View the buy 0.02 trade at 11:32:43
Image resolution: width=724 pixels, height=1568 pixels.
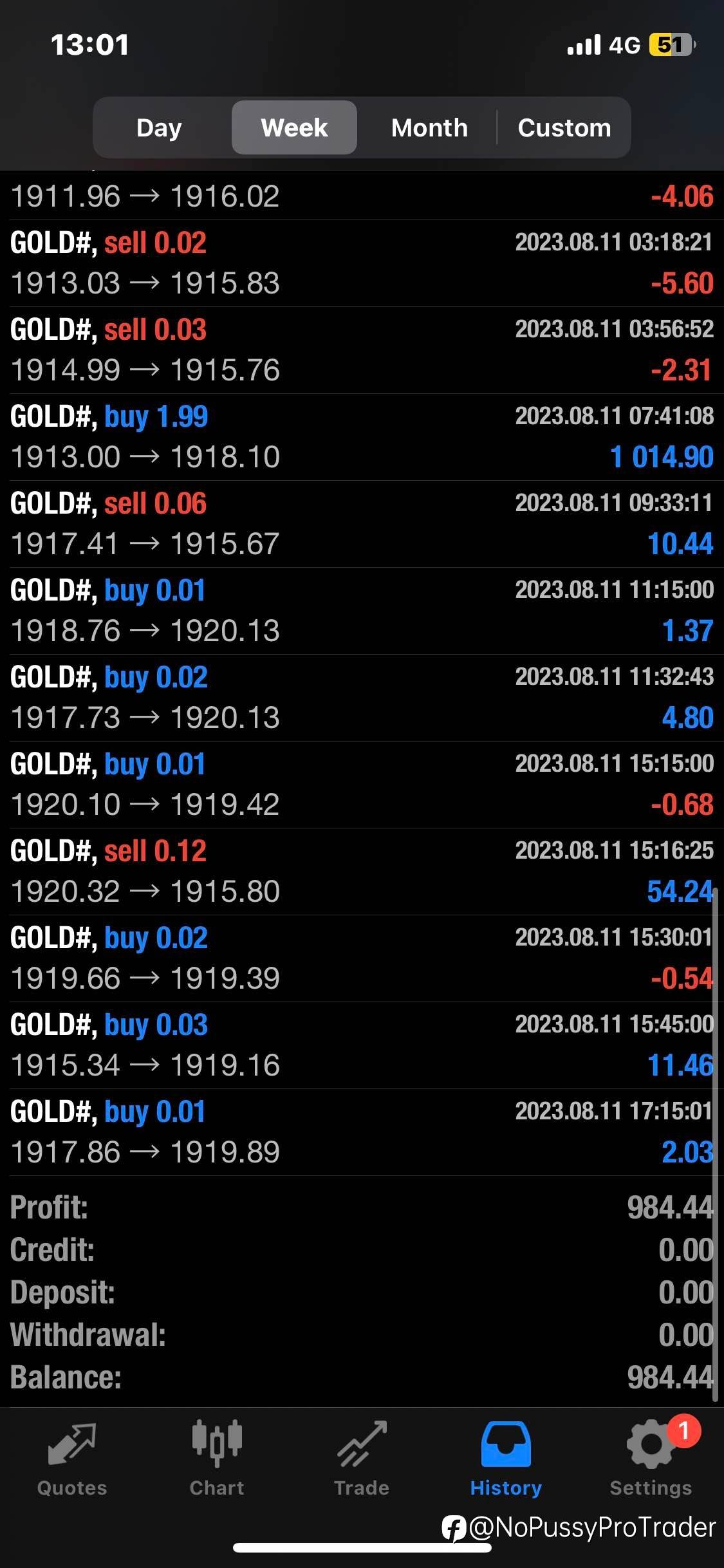point(362,698)
